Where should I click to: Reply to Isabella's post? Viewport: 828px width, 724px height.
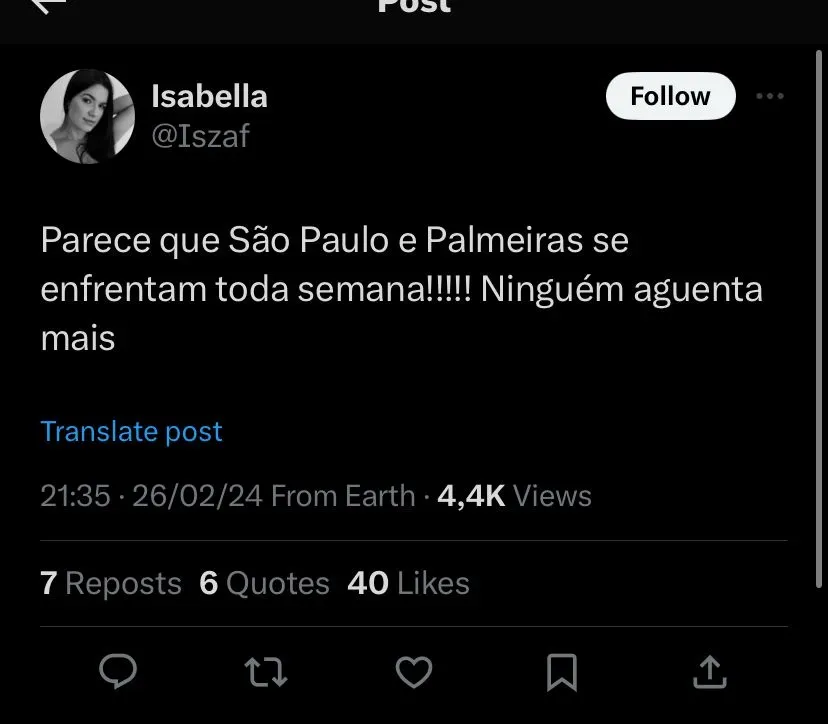119,671
